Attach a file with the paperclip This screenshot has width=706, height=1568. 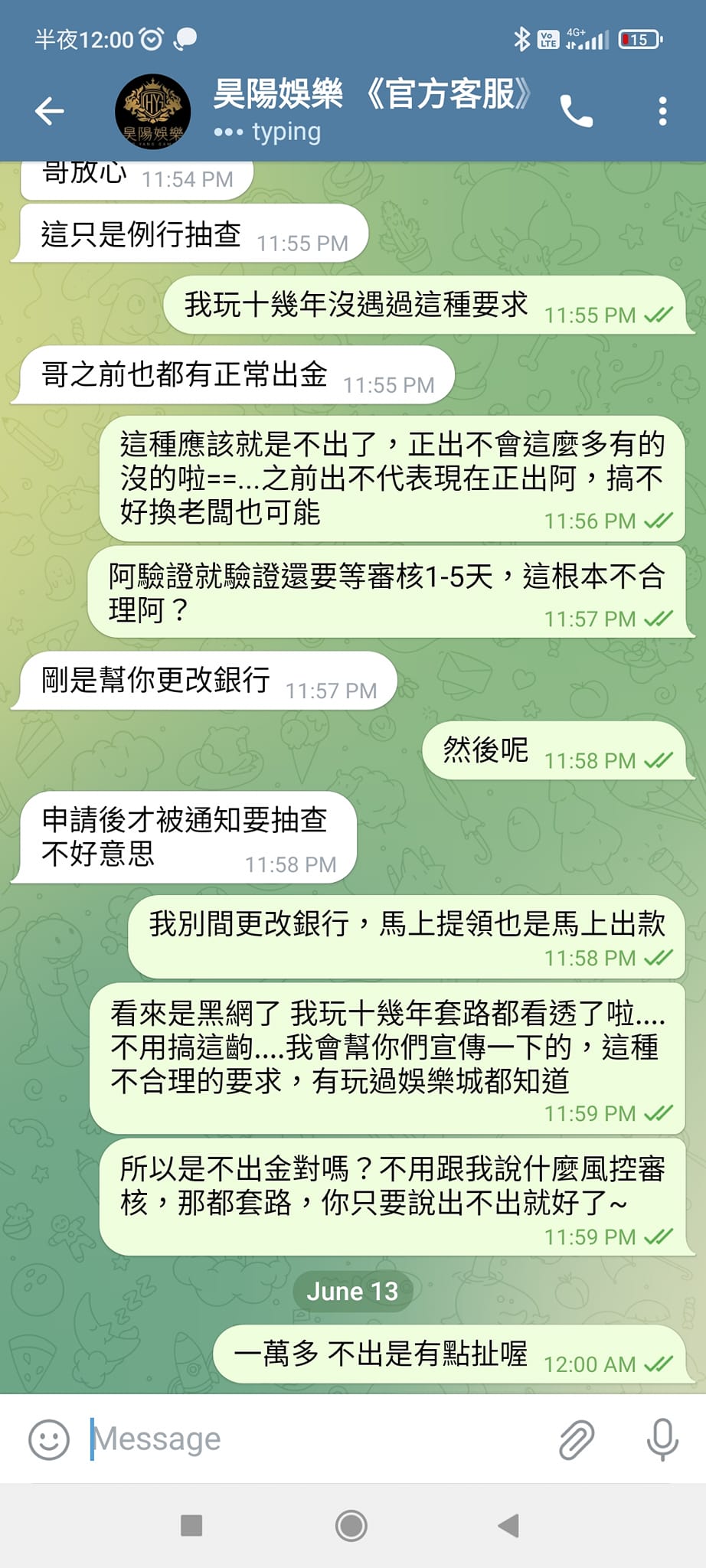click(577, 1439)
